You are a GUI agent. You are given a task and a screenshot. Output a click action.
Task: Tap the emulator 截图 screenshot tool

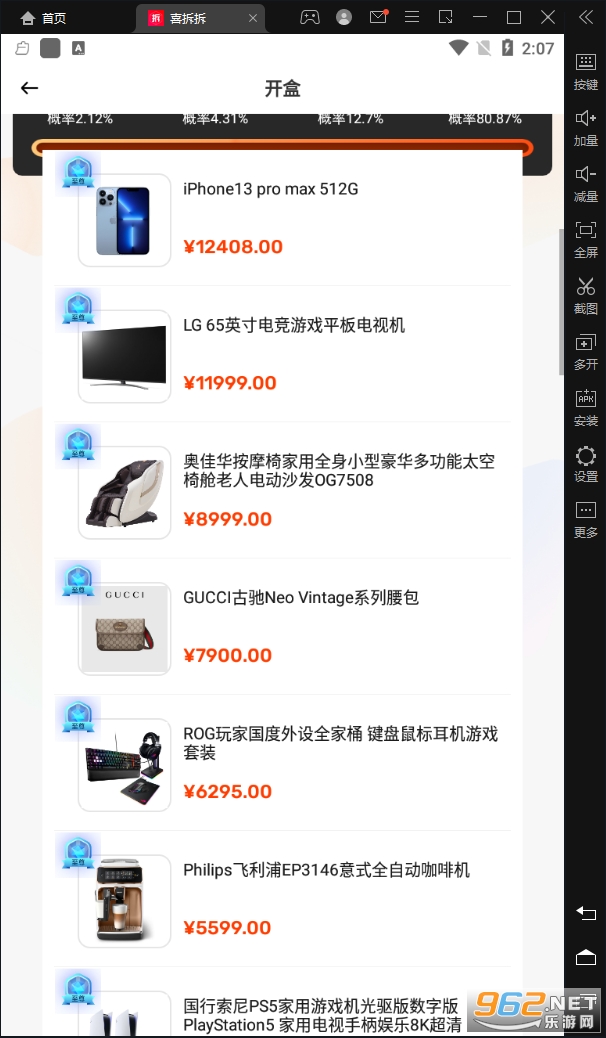click(x=586, y=294)
